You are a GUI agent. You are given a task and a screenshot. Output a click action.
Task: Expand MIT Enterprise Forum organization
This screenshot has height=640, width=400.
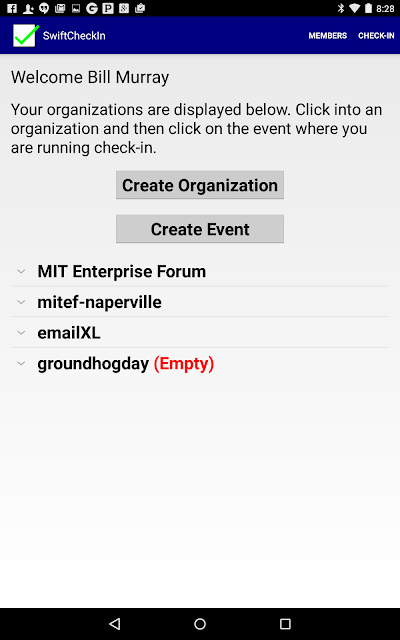[x=200, y=271]
